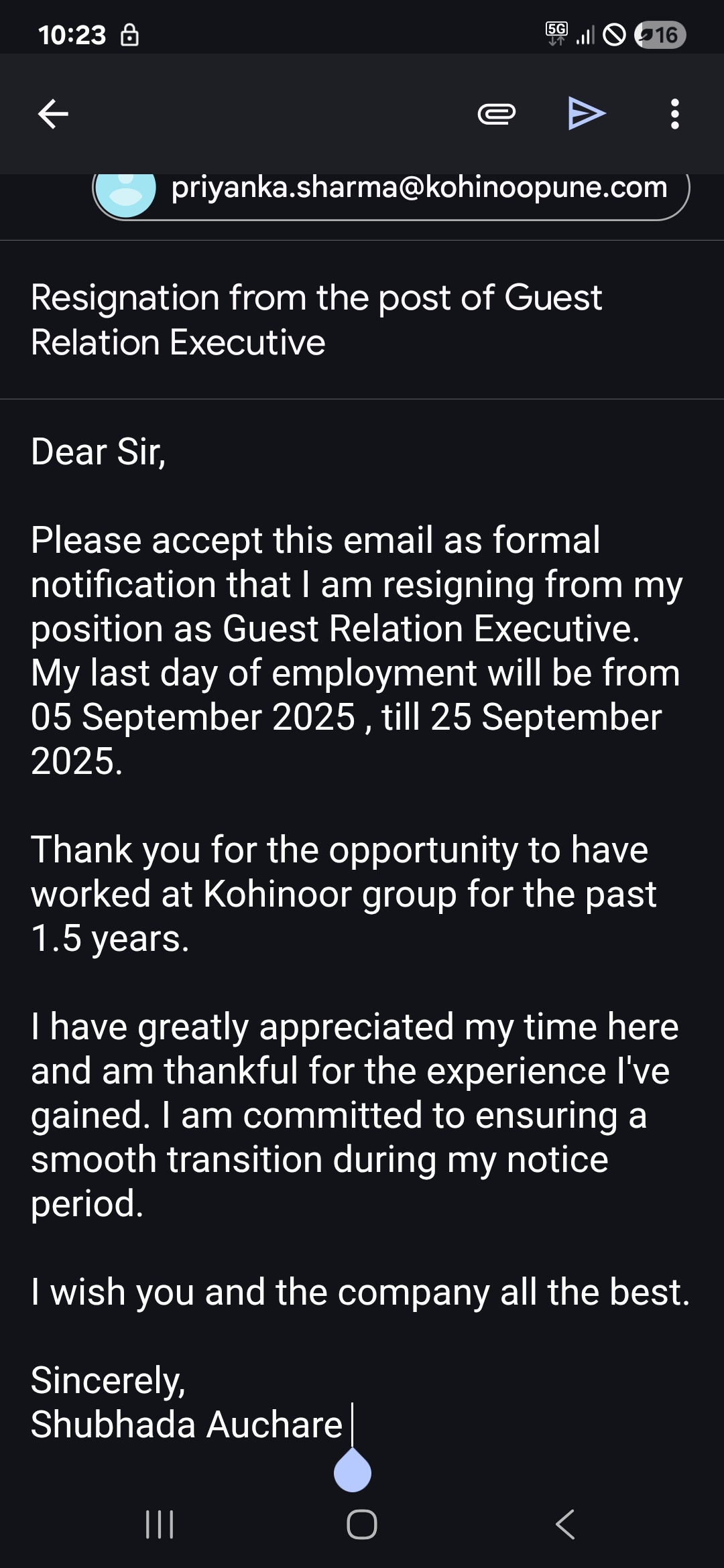
Task: Open recent apps from the navigation bar
Action: click(160, 1524)
